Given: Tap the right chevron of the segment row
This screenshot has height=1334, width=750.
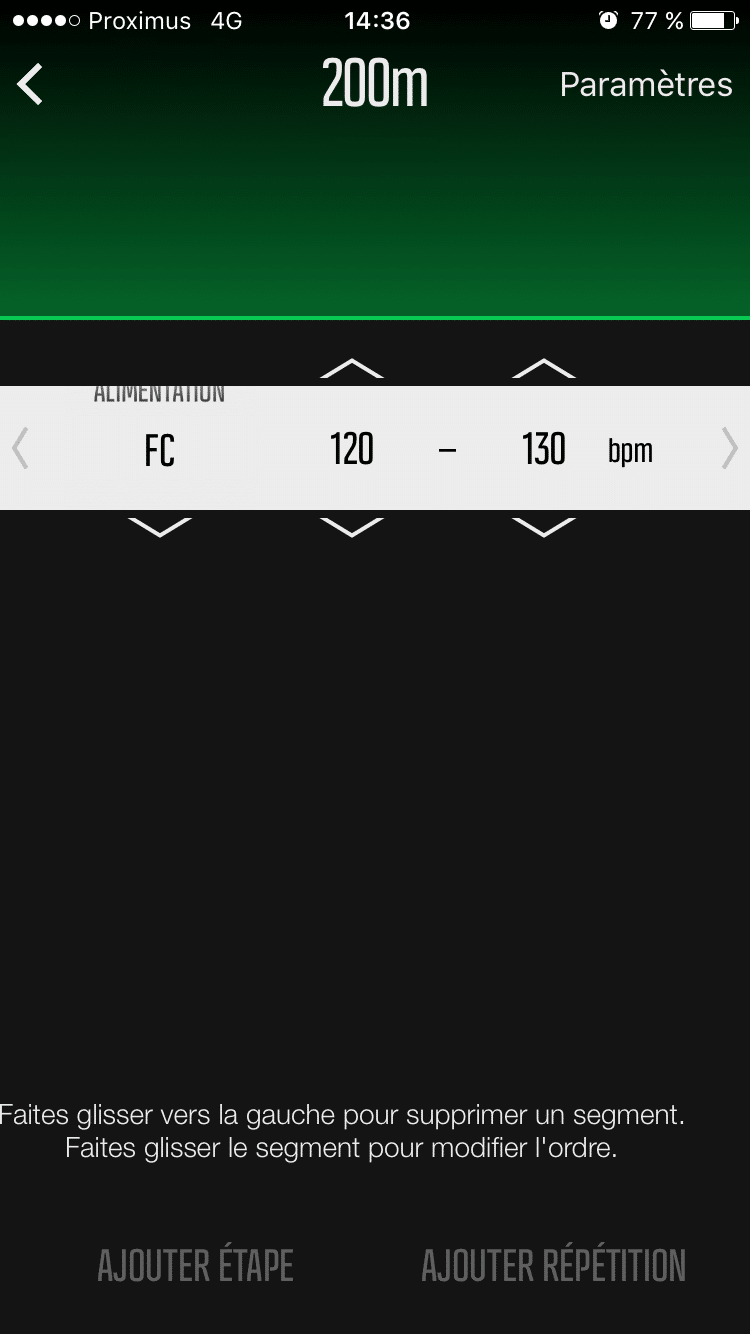Looking at the screenshot, I should 729,449.
